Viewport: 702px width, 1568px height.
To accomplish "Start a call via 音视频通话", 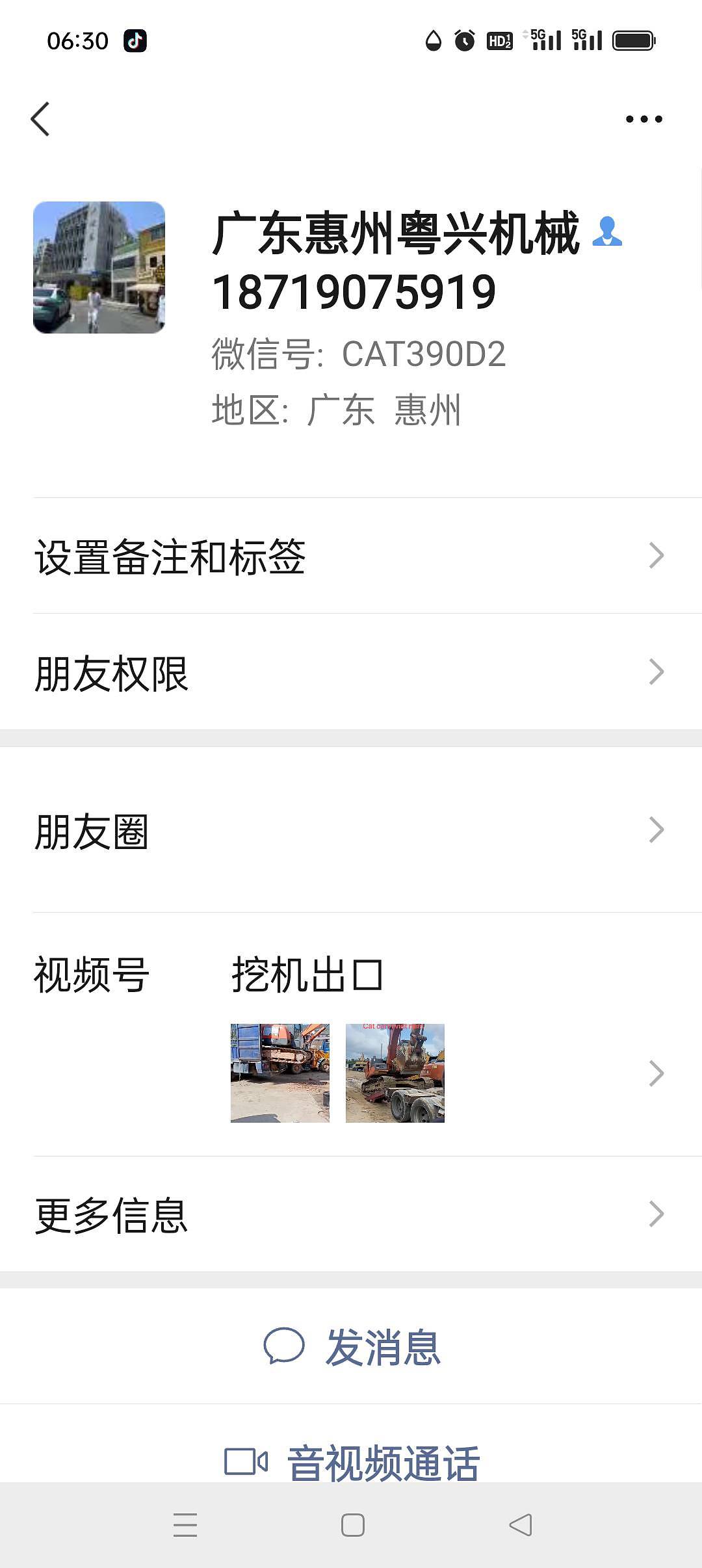I will click(352, 1463).
